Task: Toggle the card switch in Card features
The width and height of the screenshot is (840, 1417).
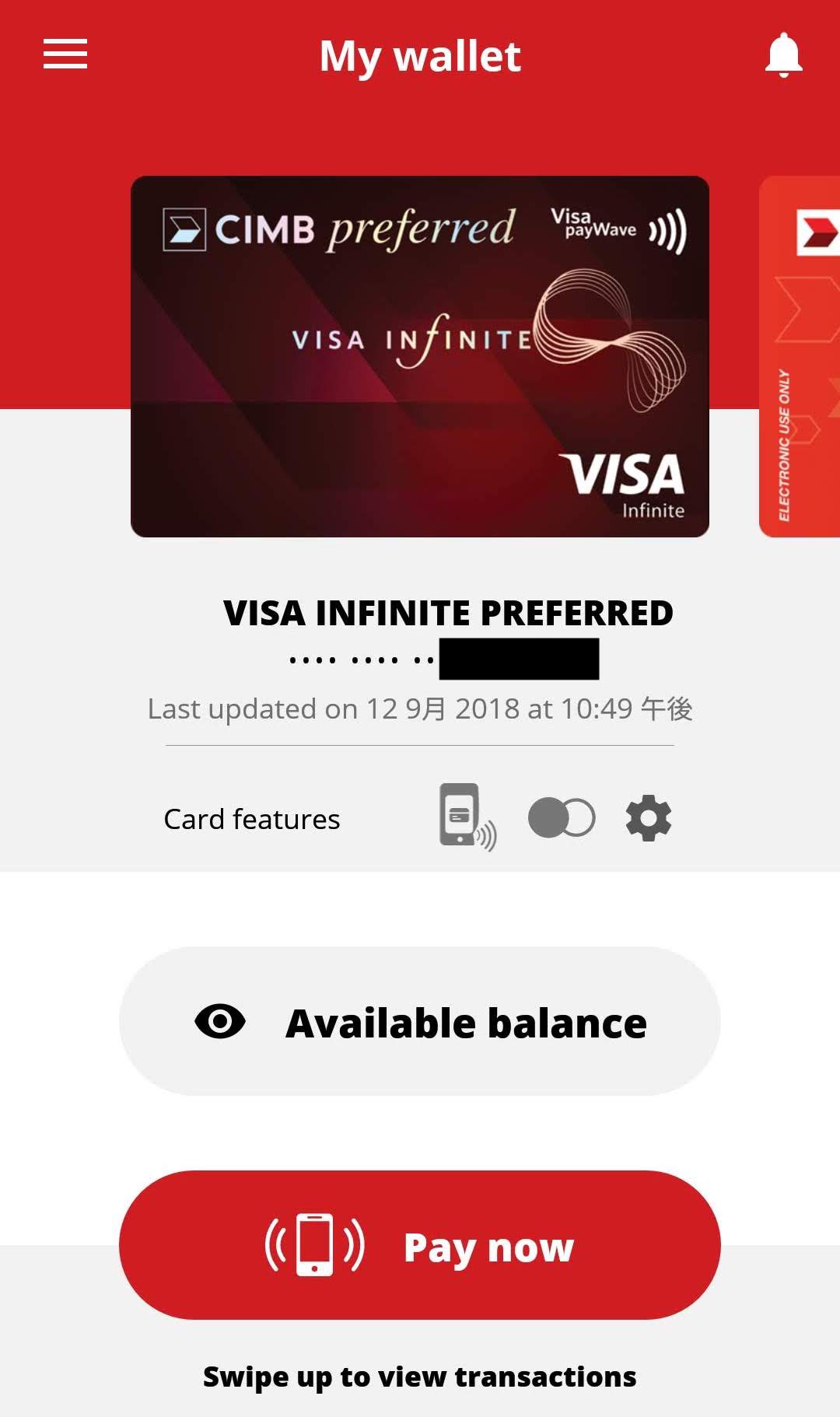Action: click(x=561, y=817)
